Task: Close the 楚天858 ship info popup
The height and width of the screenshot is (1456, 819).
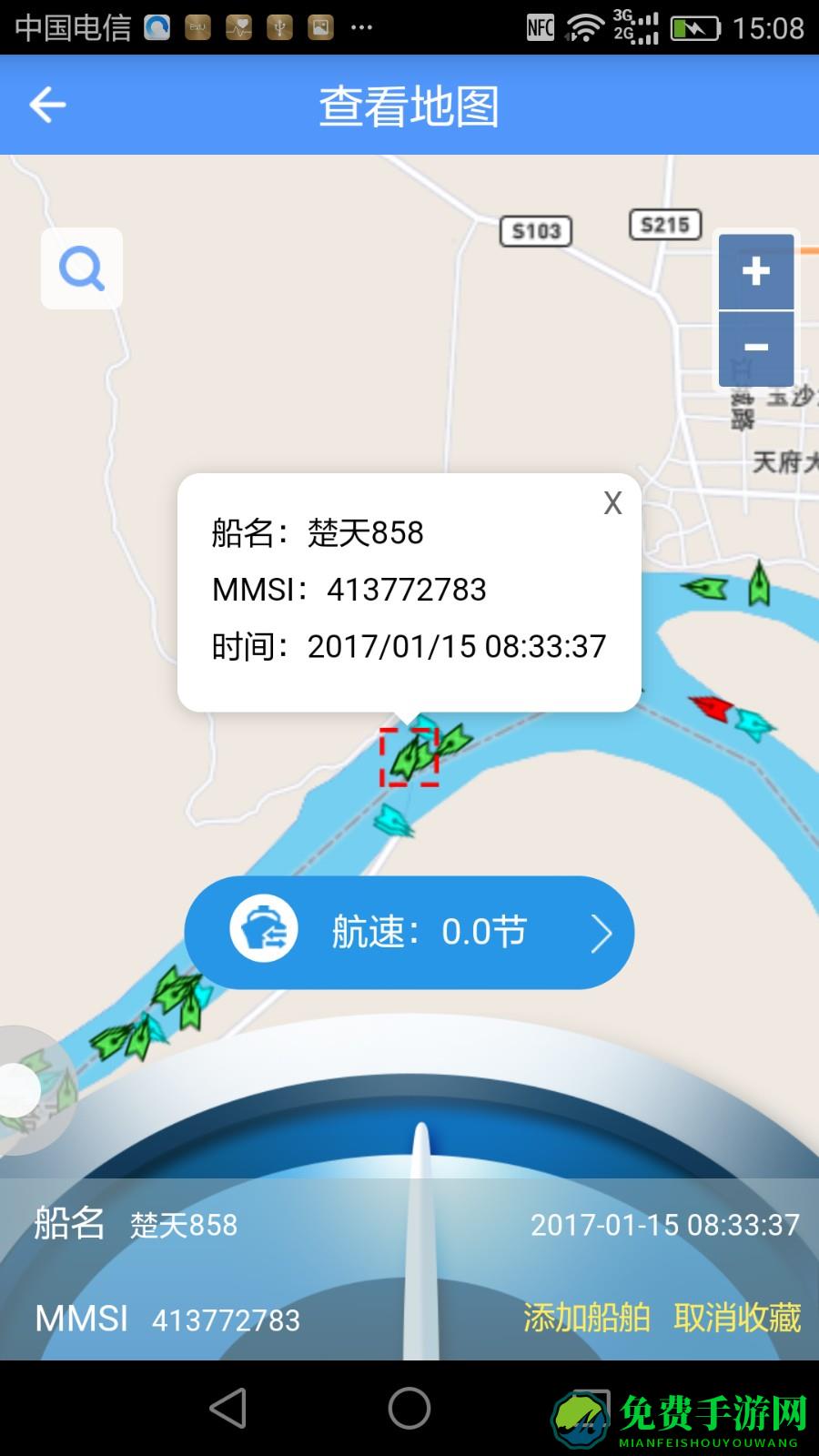Action: click(x=612, y=502)
